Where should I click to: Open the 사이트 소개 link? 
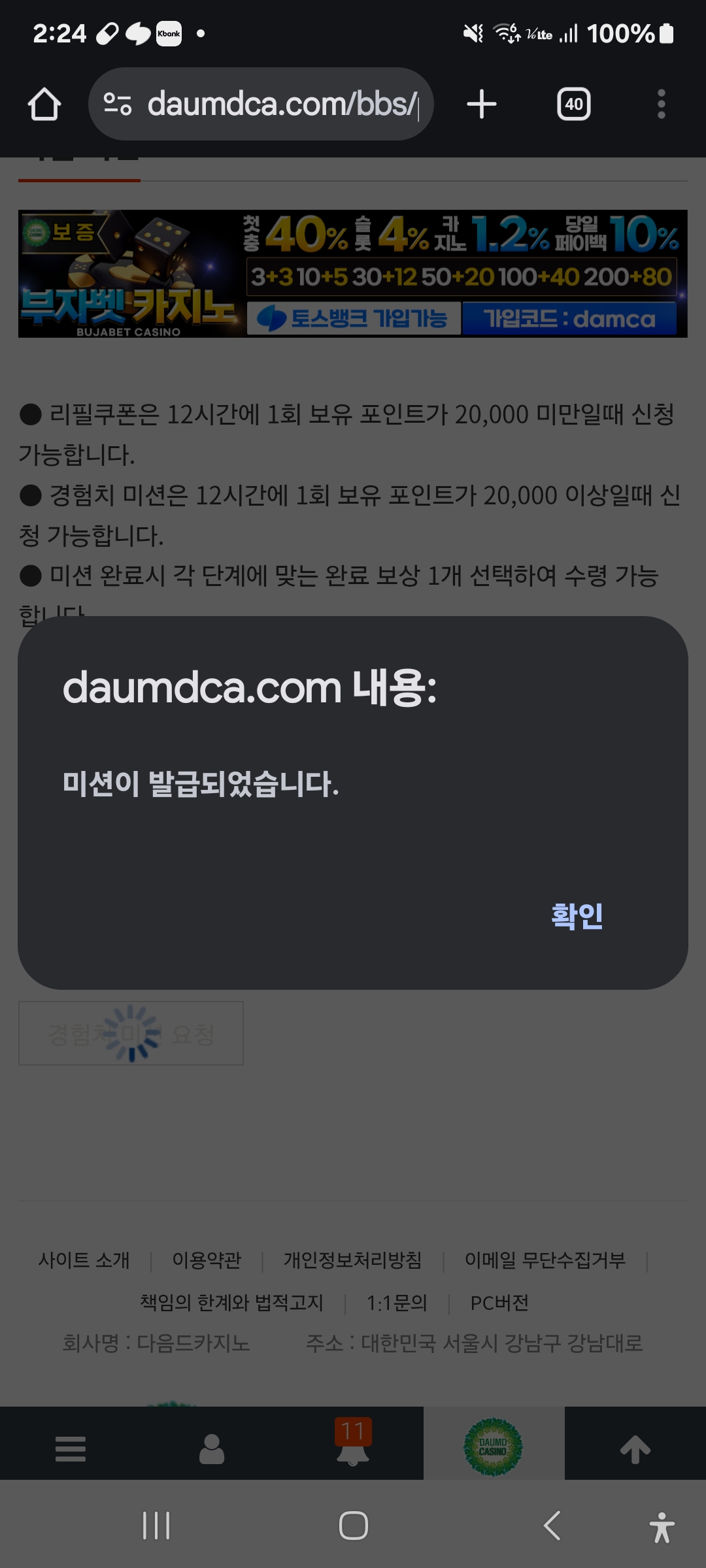coord(84,1260)
